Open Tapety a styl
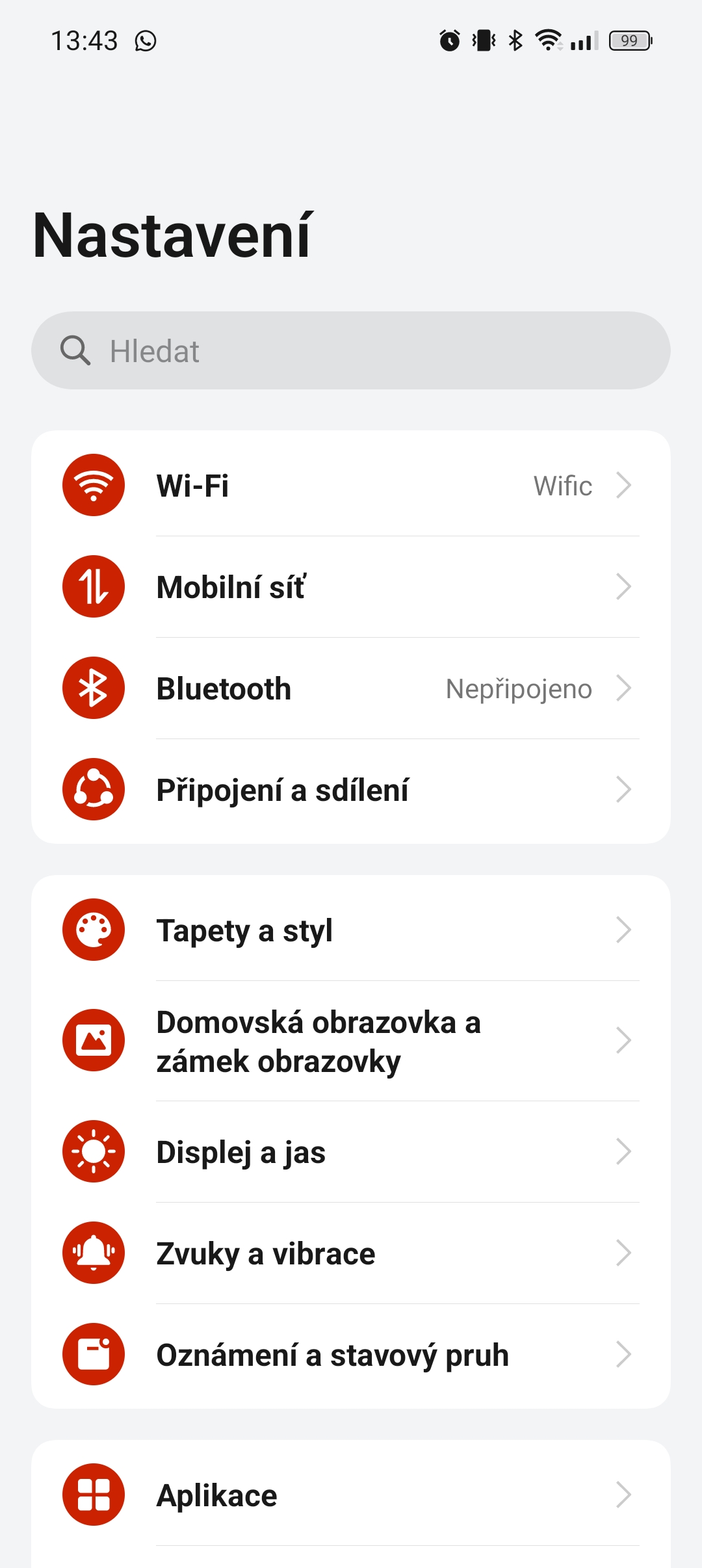The width and height of the screenshot is (702, 1568). (351, 930)
